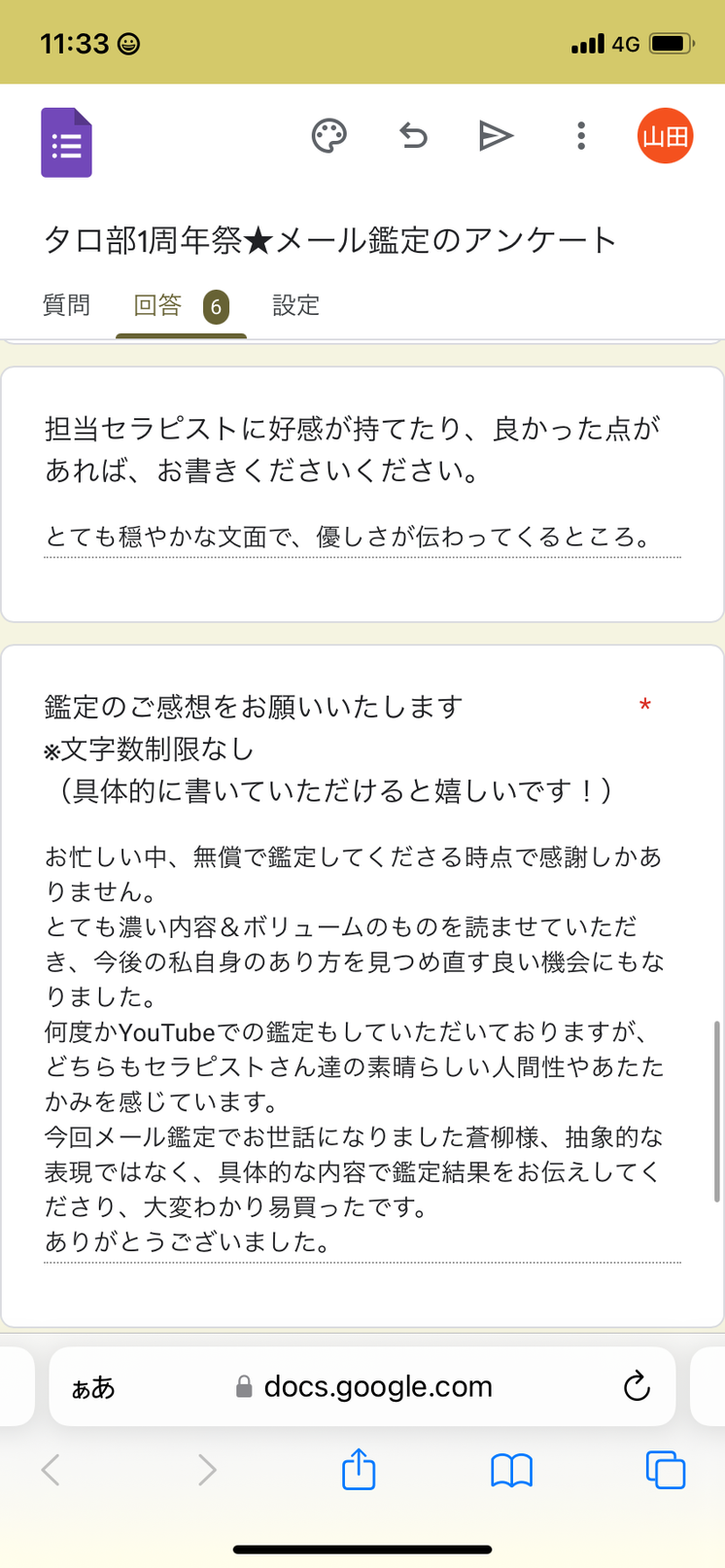The image size is (725, 1568).
Task: Reload the page
Action: coord(637,1386)
